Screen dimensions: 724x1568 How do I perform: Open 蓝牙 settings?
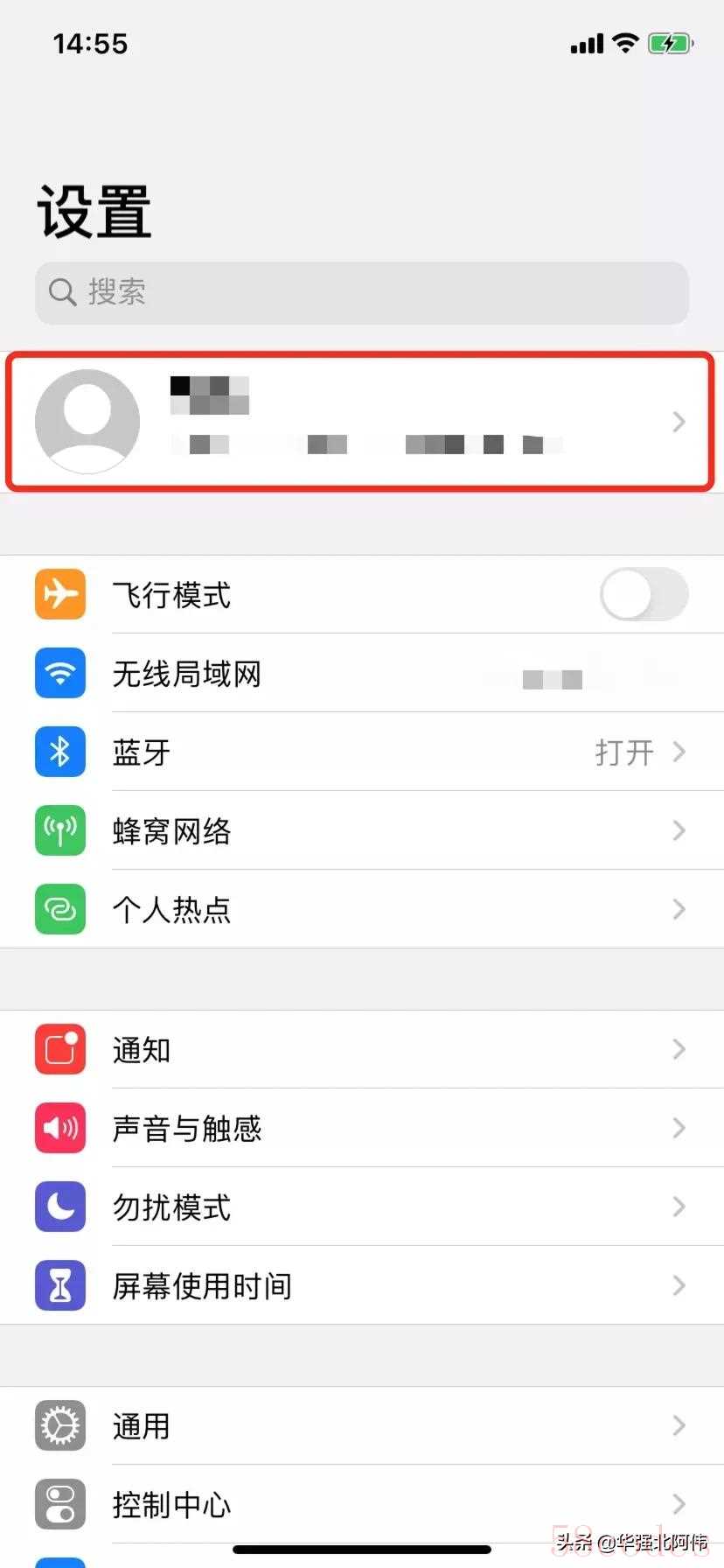[x=362, y=752]
